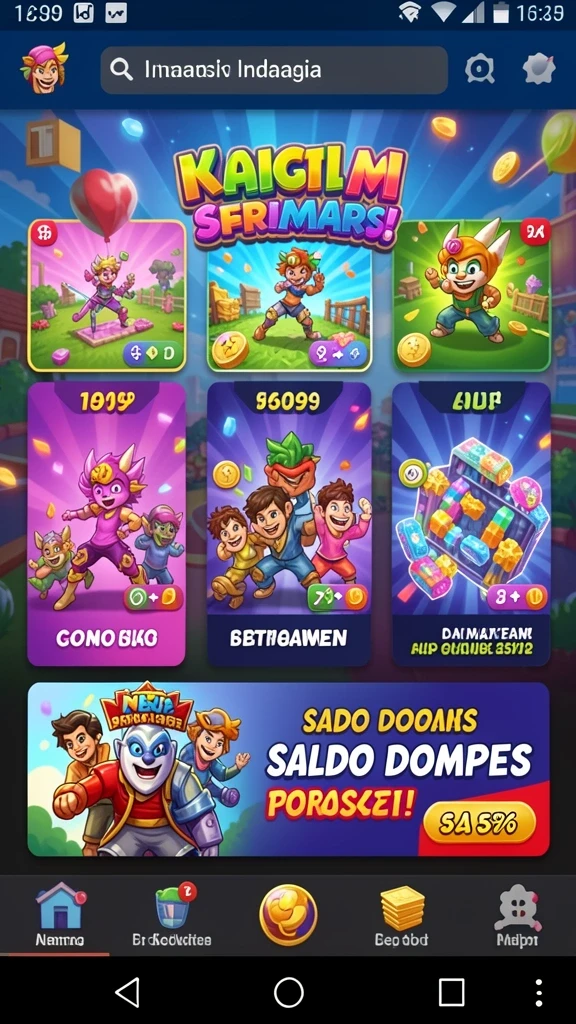Open the profile avatar in the top bar
Screen dimensions: 576x1024
coord(44,68)
